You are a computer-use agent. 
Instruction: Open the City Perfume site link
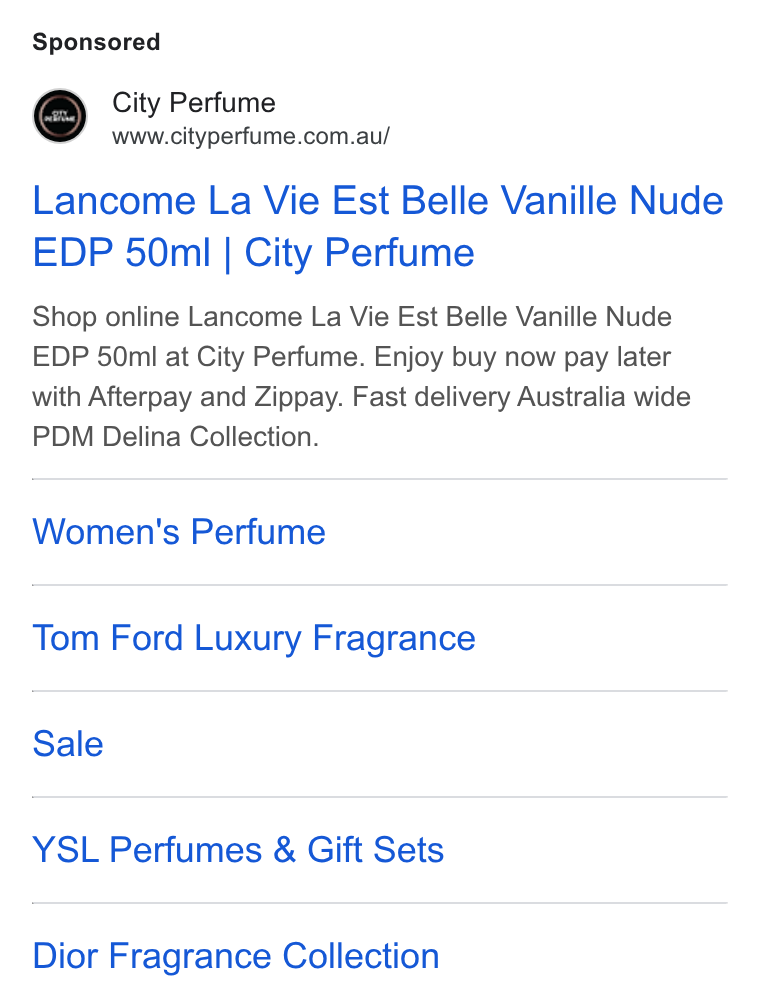(x=251, y=136)
